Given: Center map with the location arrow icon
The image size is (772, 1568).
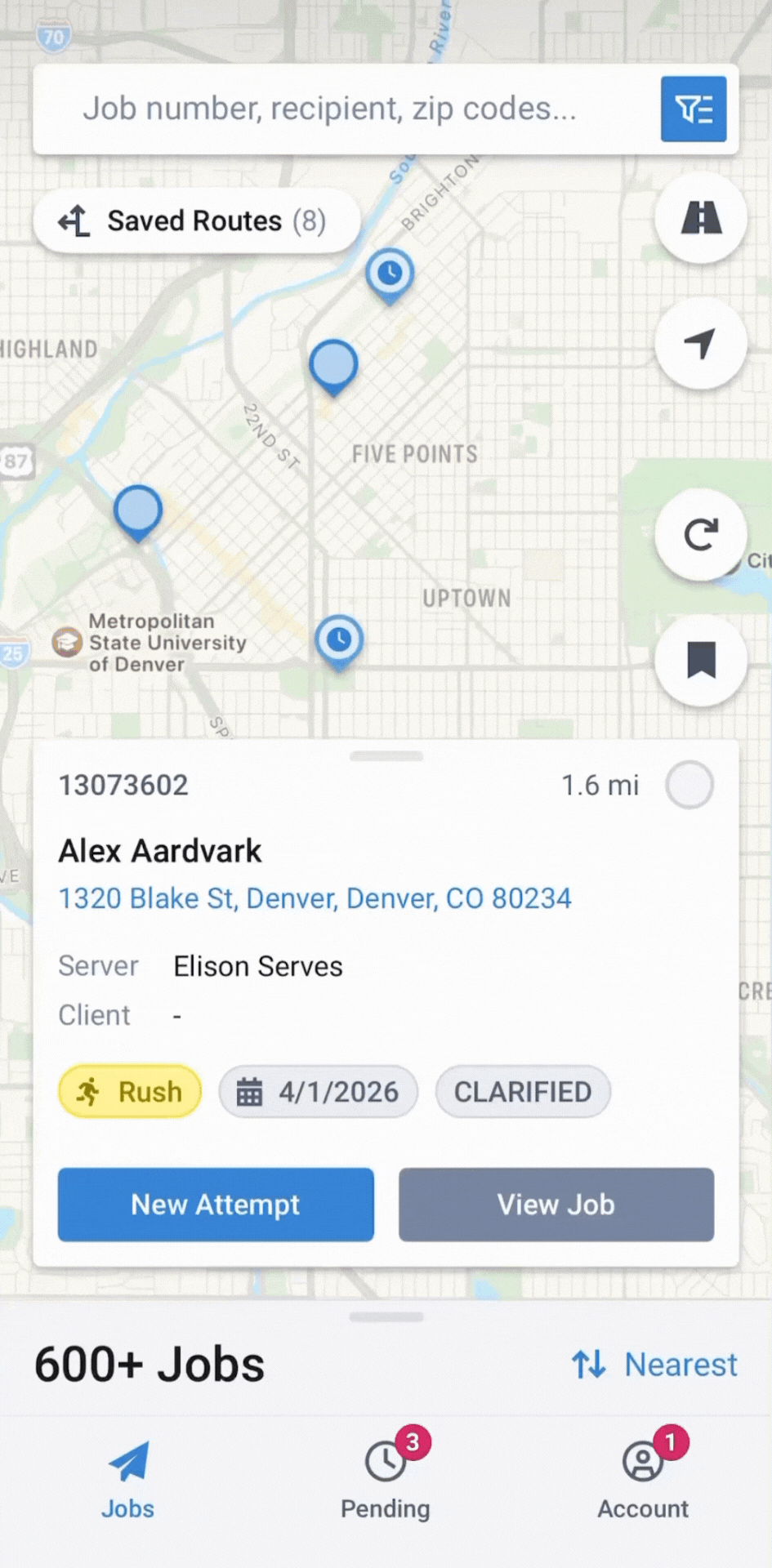Looking at the screenshot, I should click(x=700, y=343).
